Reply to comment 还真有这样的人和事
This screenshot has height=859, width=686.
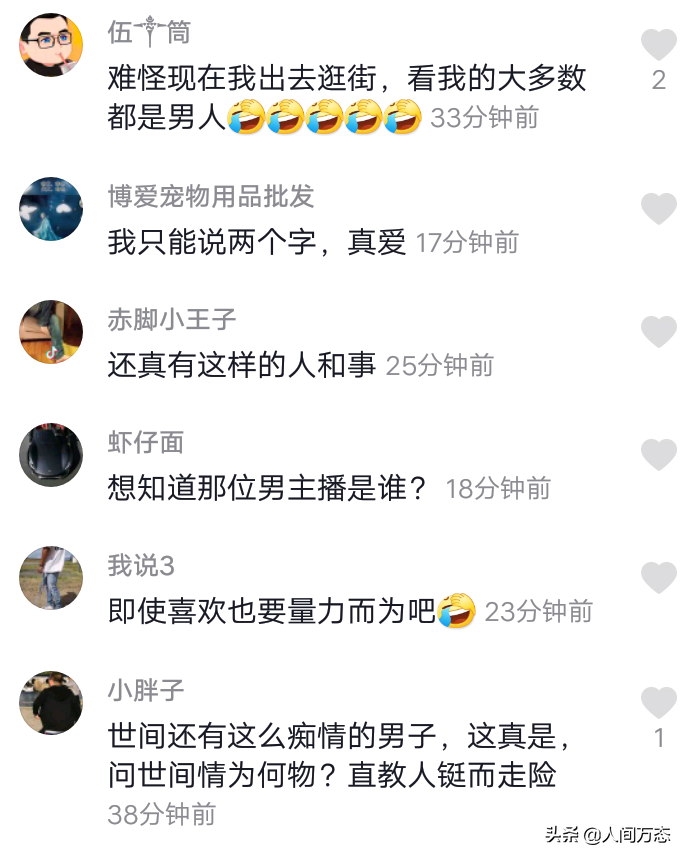point(241,366)
